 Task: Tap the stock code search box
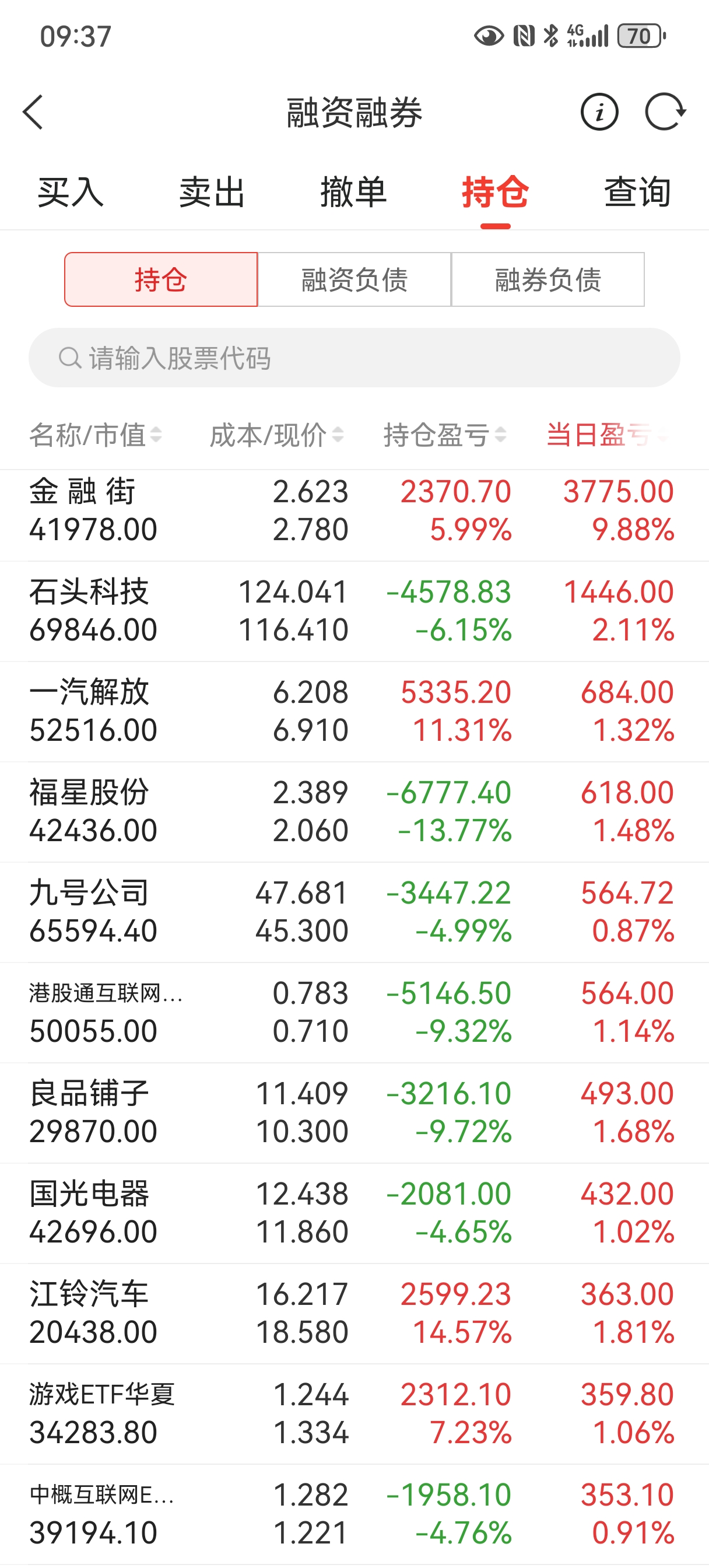354,358
